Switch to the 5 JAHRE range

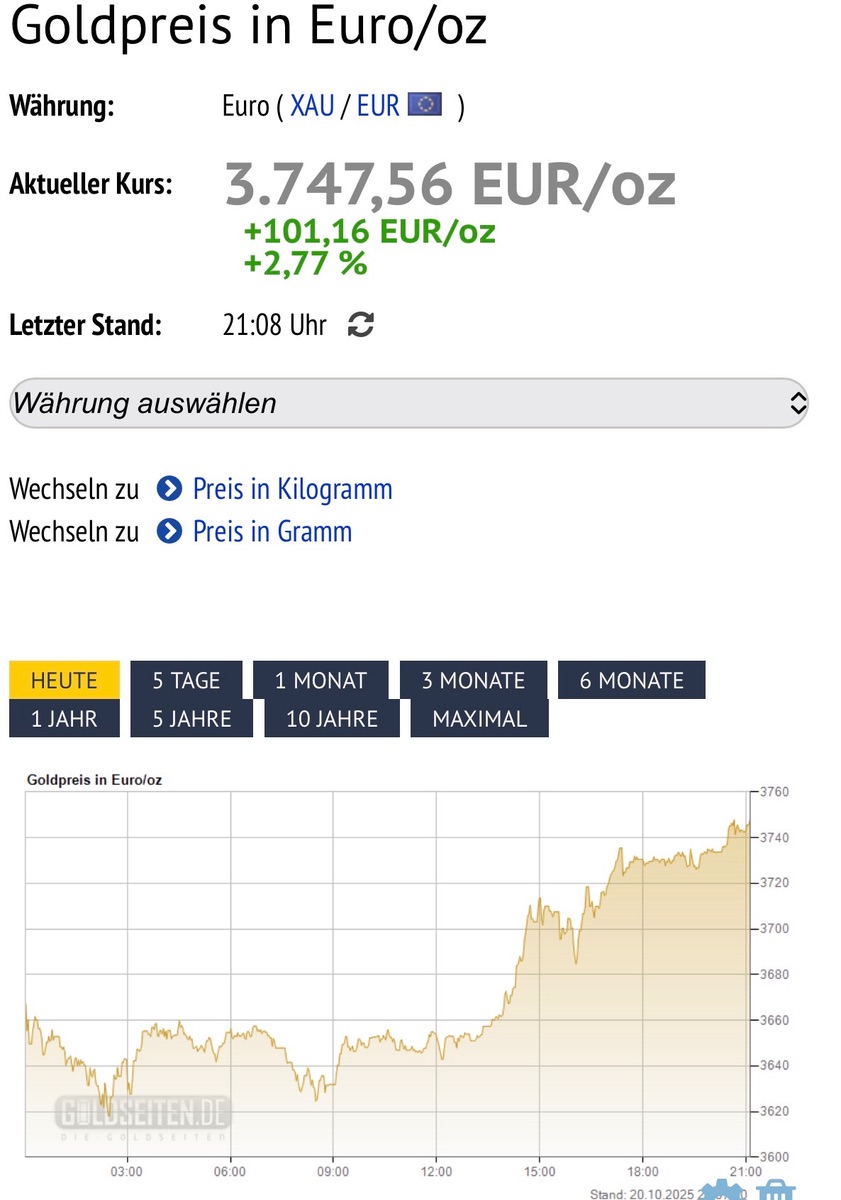pos(192,719)
